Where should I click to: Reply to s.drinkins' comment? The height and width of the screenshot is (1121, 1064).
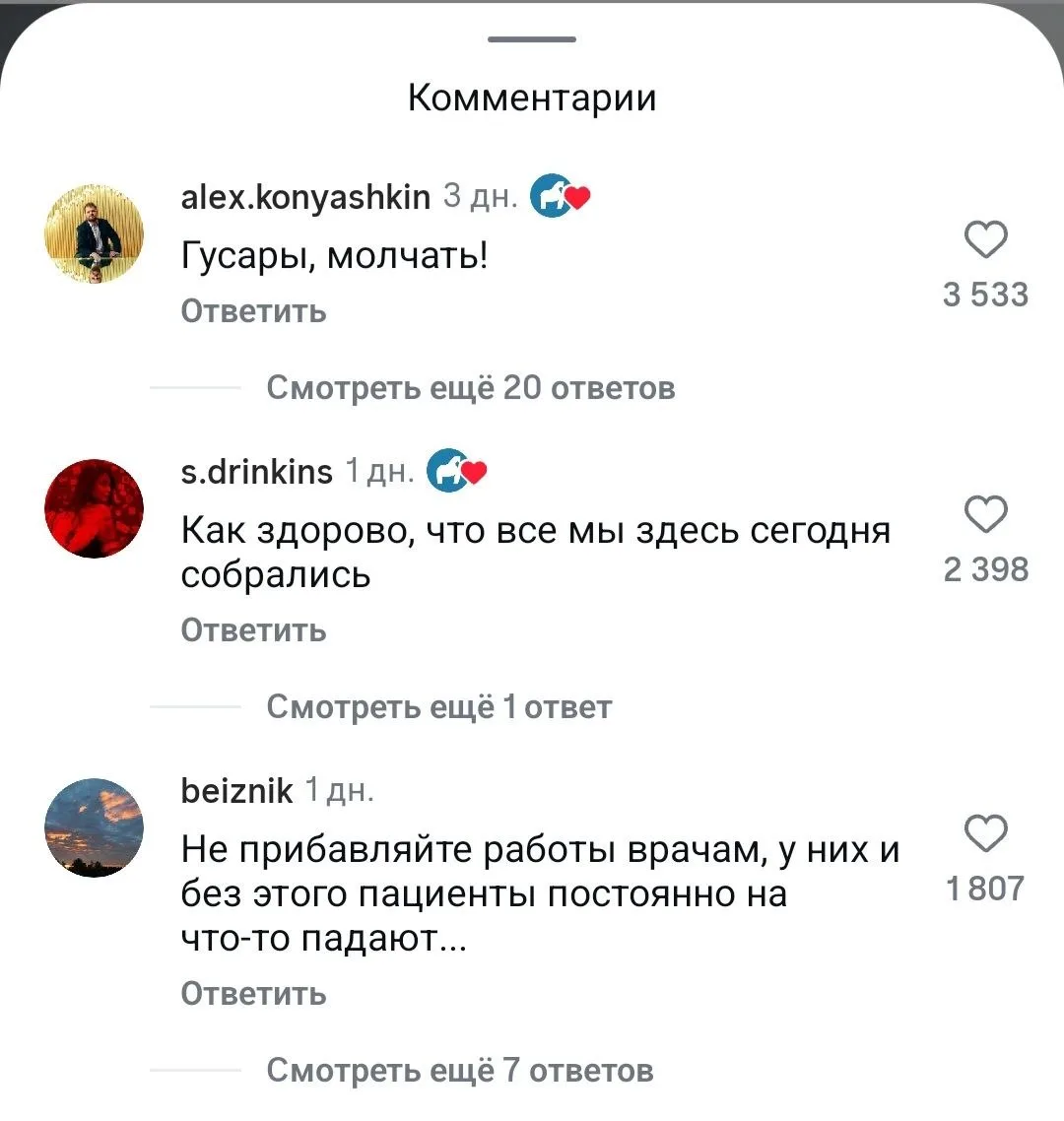click(x=253, y=629)
